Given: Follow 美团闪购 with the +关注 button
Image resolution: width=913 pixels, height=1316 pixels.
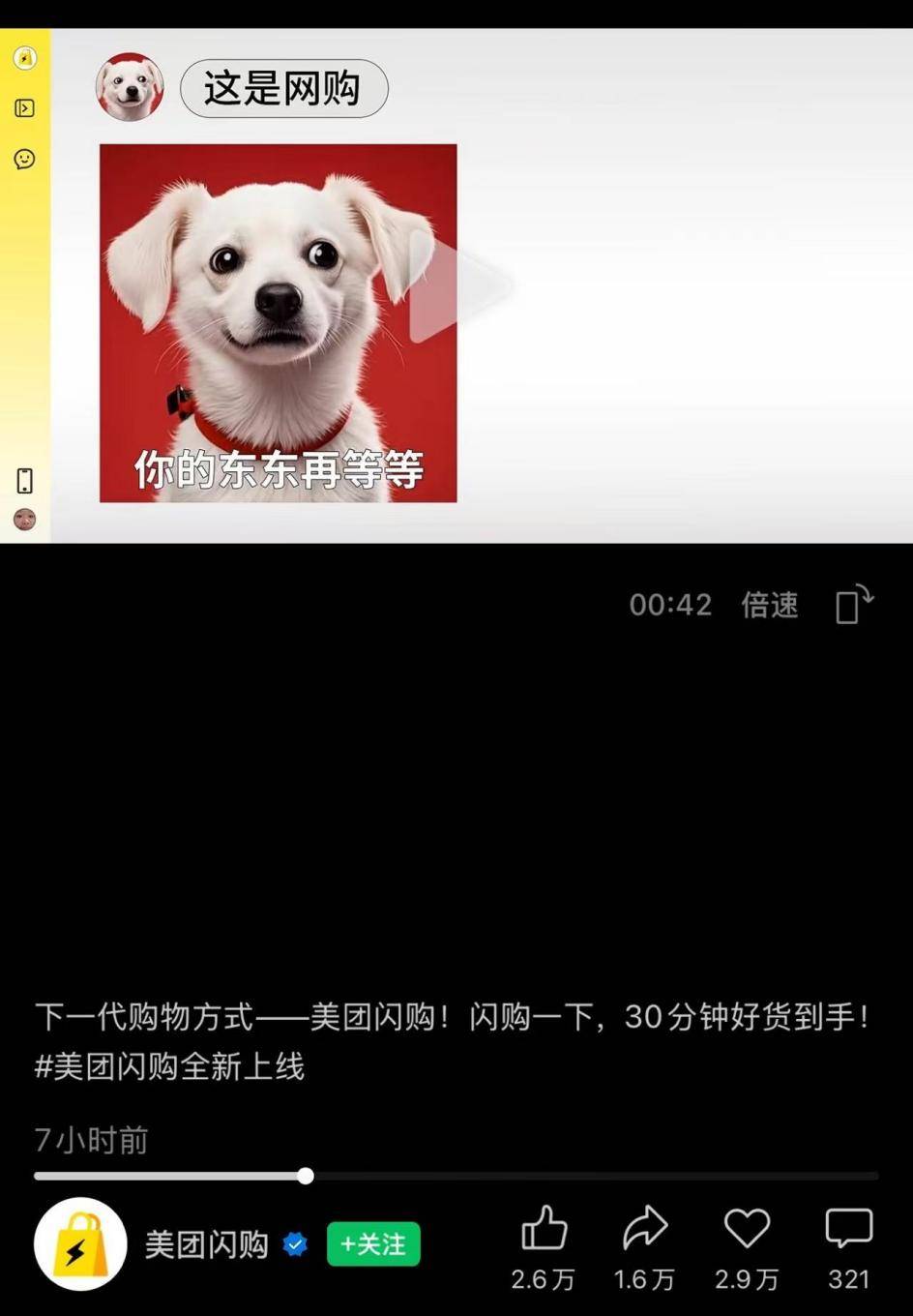Looking at the screenshot, I should pos(373,1244).
